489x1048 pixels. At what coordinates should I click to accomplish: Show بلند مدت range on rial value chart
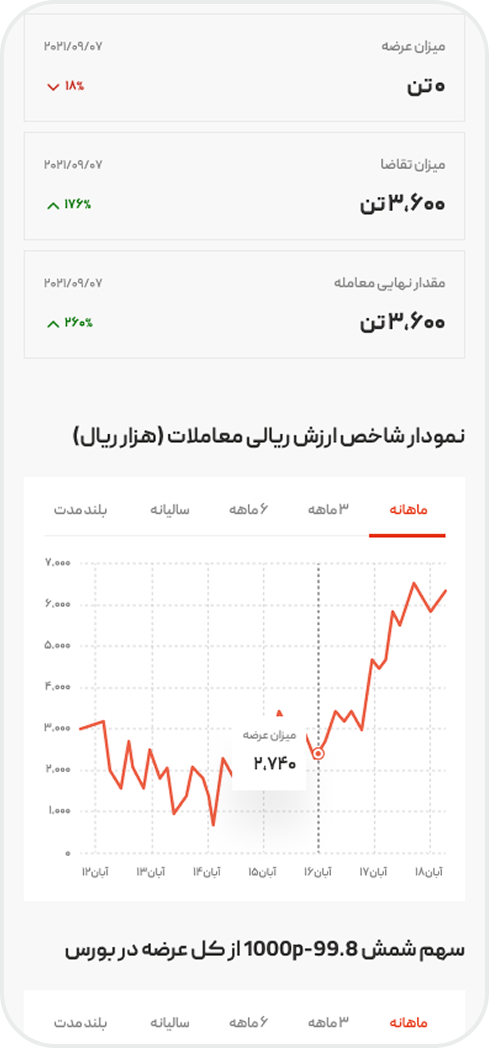click(x=80, y=510)
